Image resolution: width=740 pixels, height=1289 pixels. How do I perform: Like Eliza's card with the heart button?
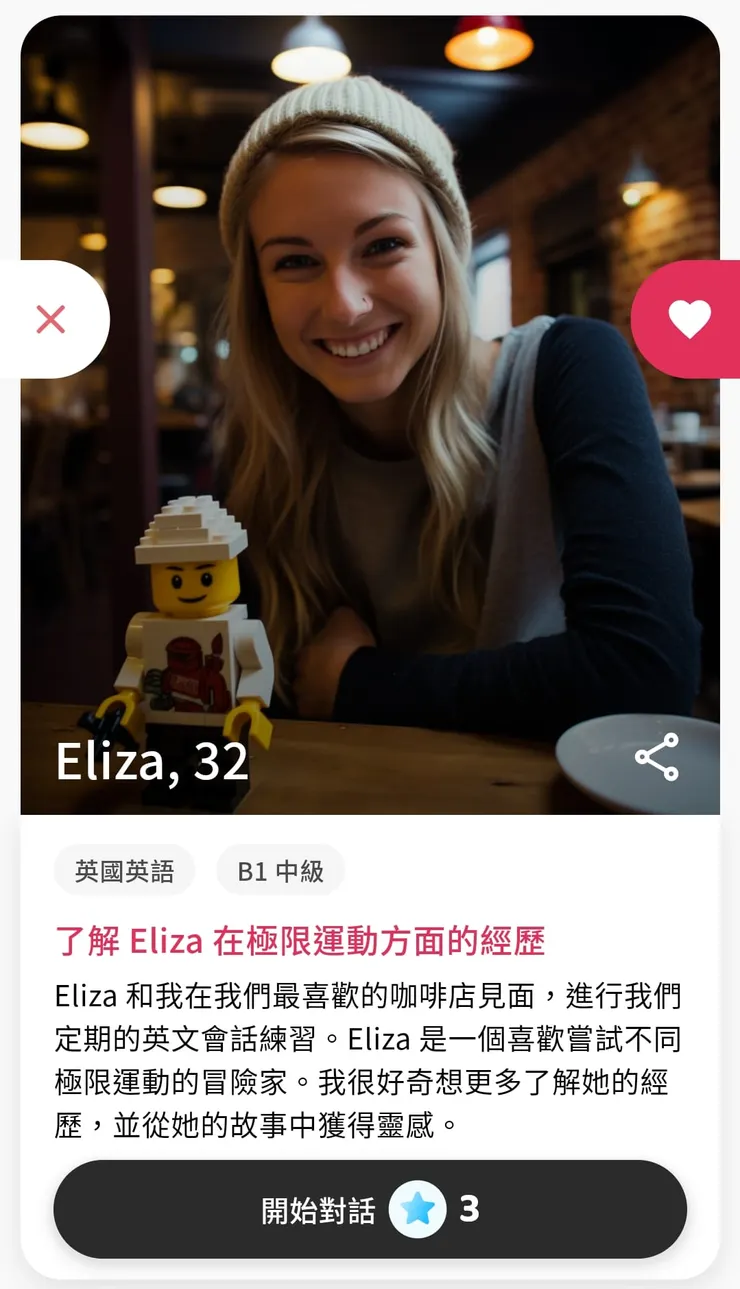689,320
